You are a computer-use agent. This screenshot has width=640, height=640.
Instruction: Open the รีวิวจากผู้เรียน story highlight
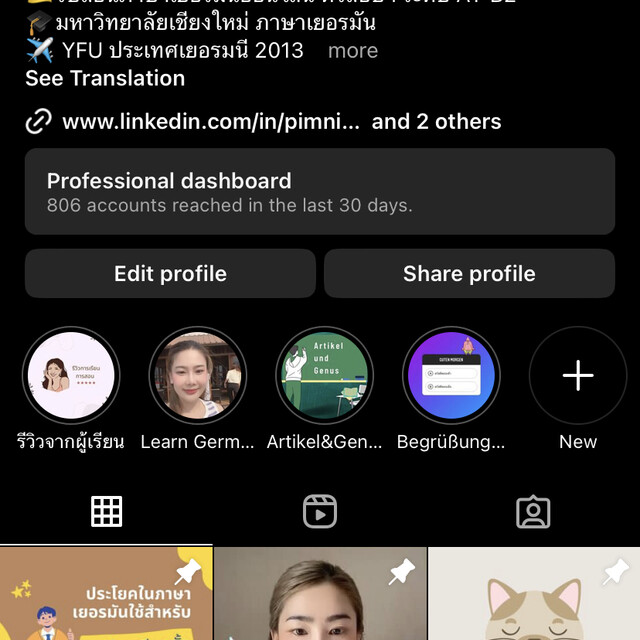71,376
